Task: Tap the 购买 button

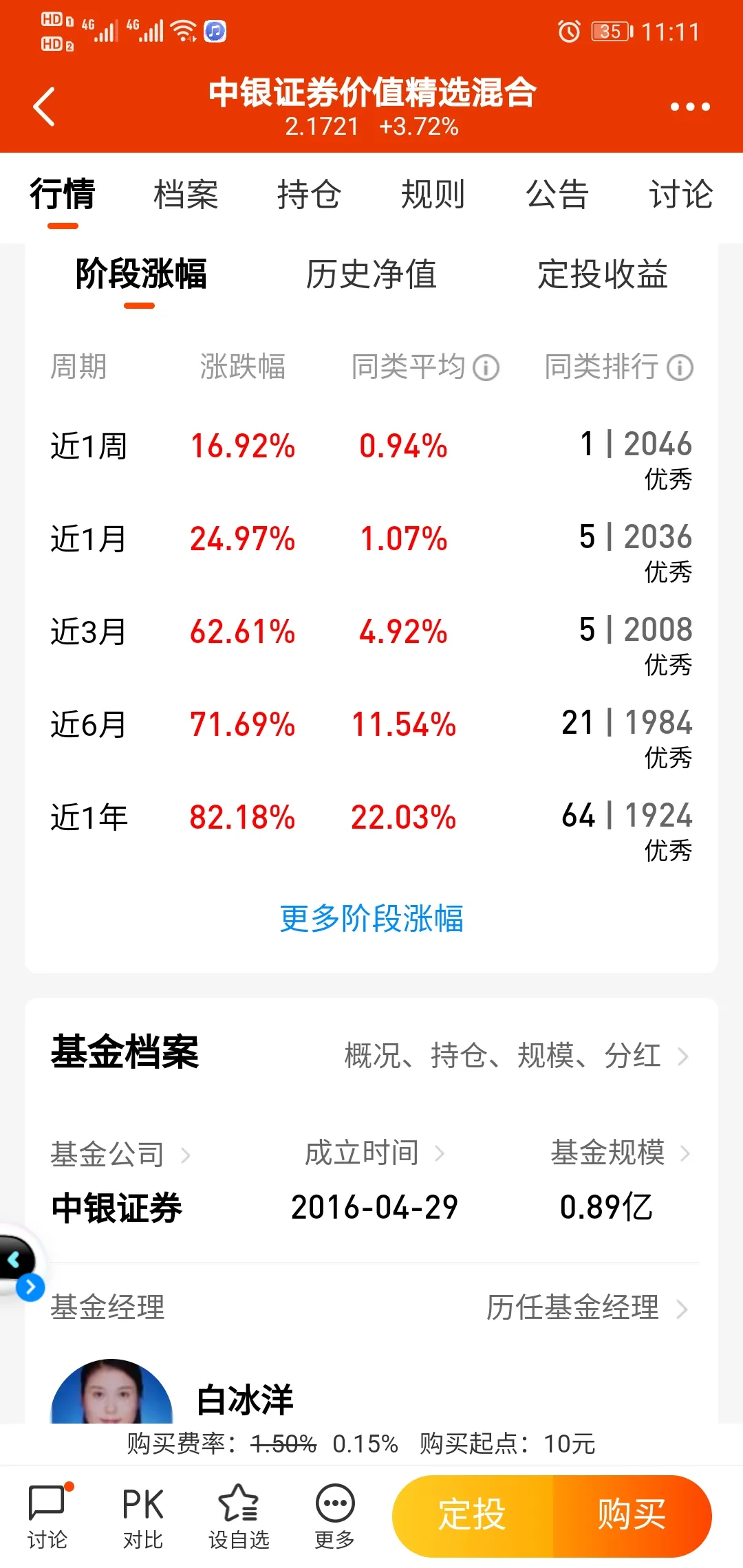Action: coord(632,1515)
